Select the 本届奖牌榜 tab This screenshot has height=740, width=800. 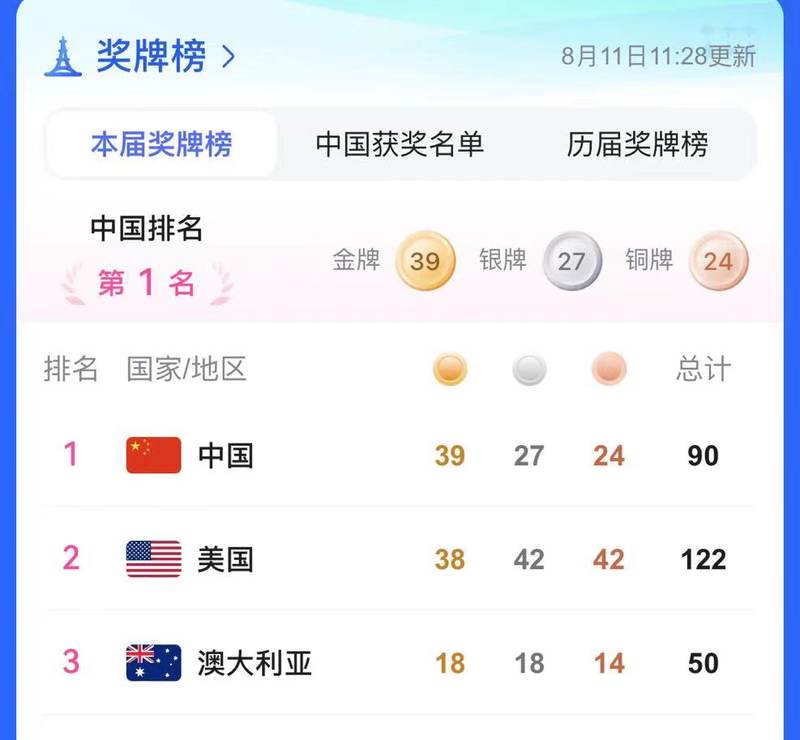(x=161, y=144)
